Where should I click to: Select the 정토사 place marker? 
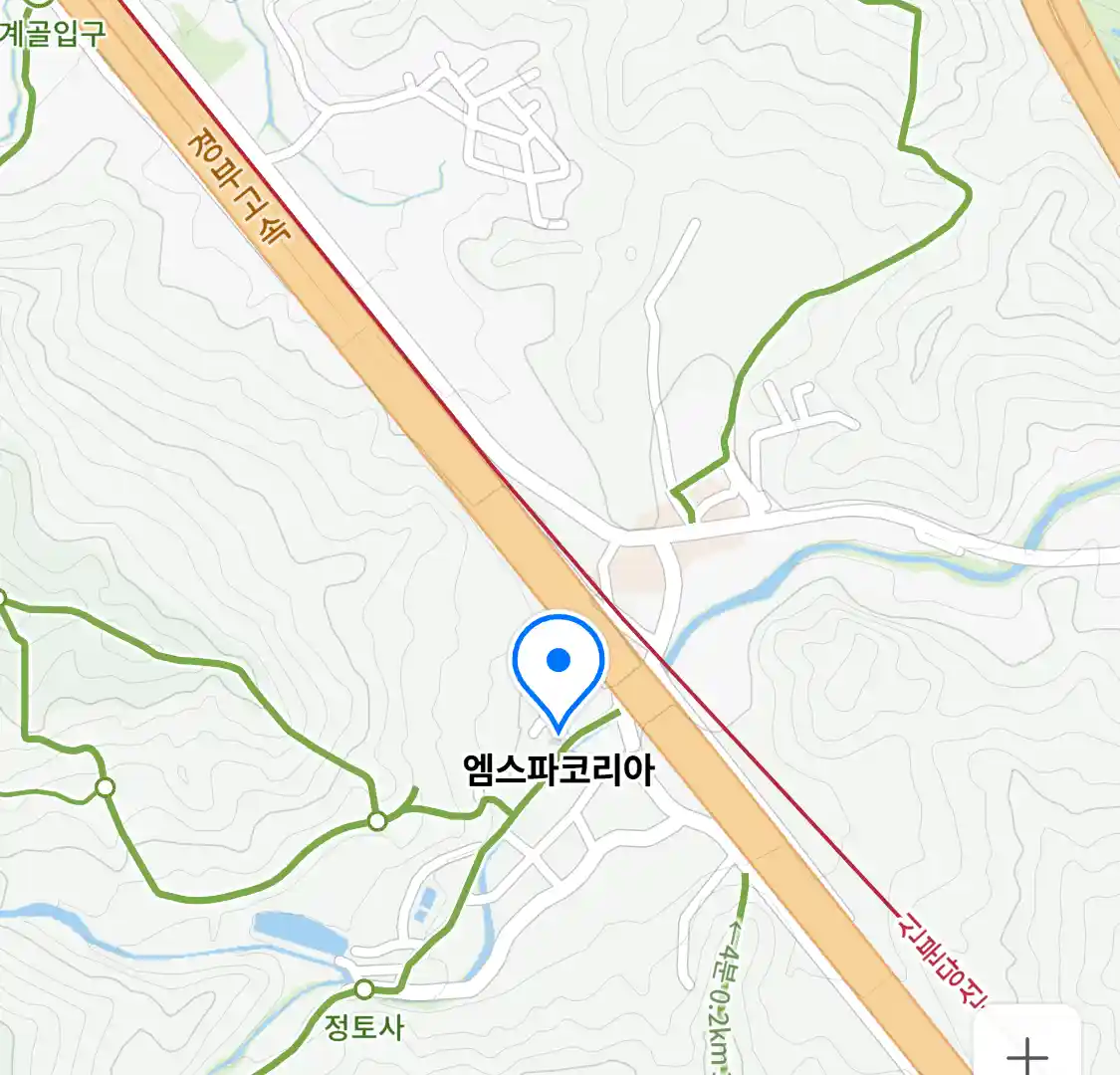coord(364,989)
